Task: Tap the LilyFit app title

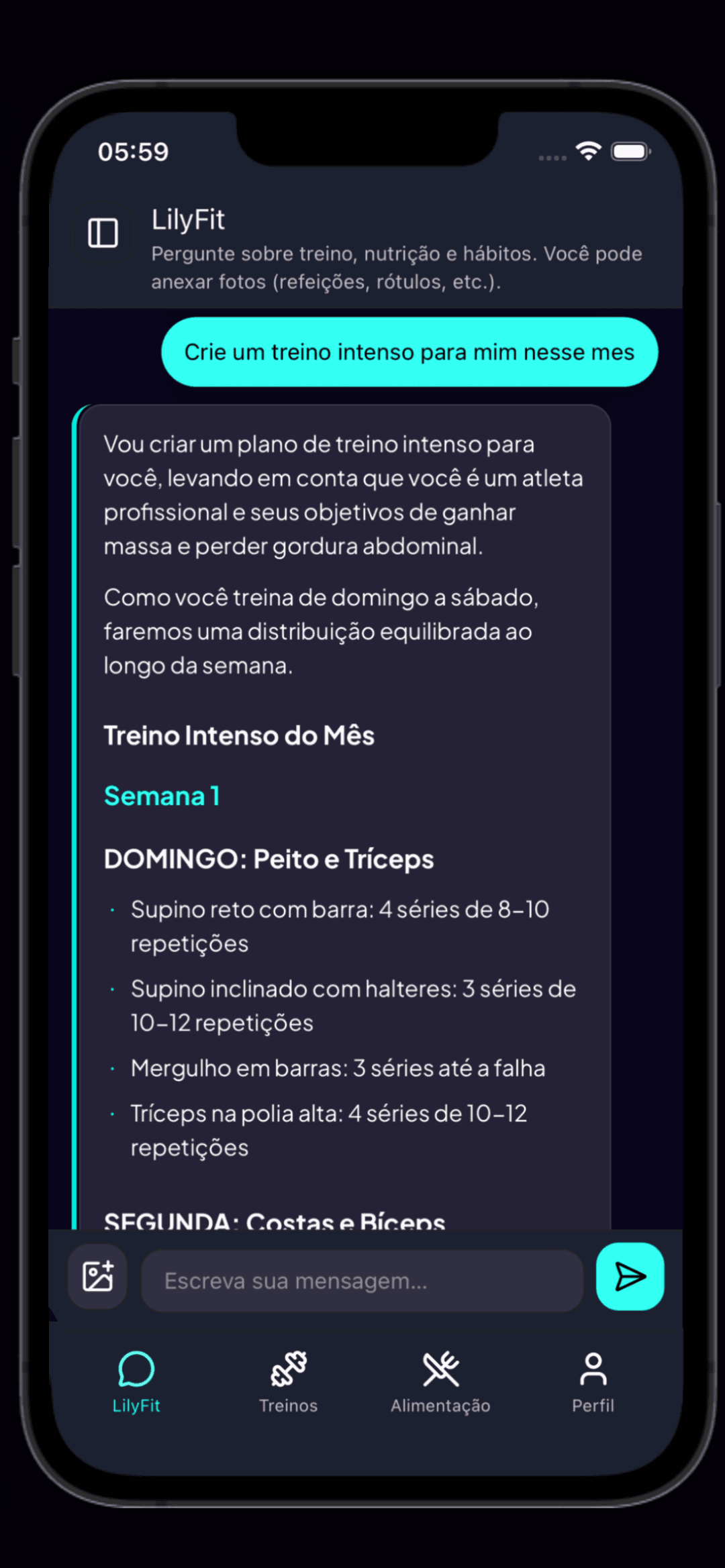Action: click(187, 219)
